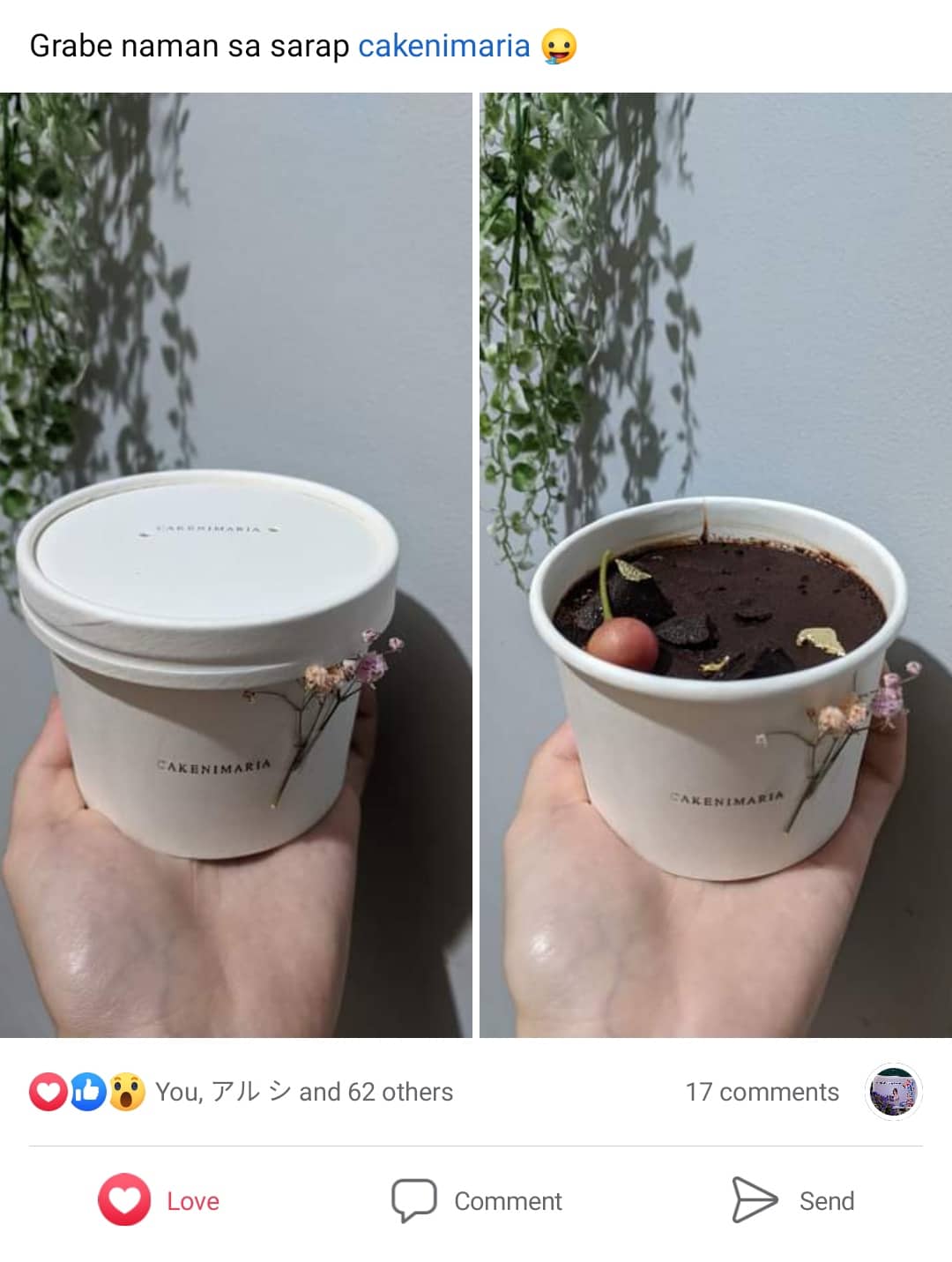
Task: Tap the Love reaction button
Action: (x=160, y=1200)
